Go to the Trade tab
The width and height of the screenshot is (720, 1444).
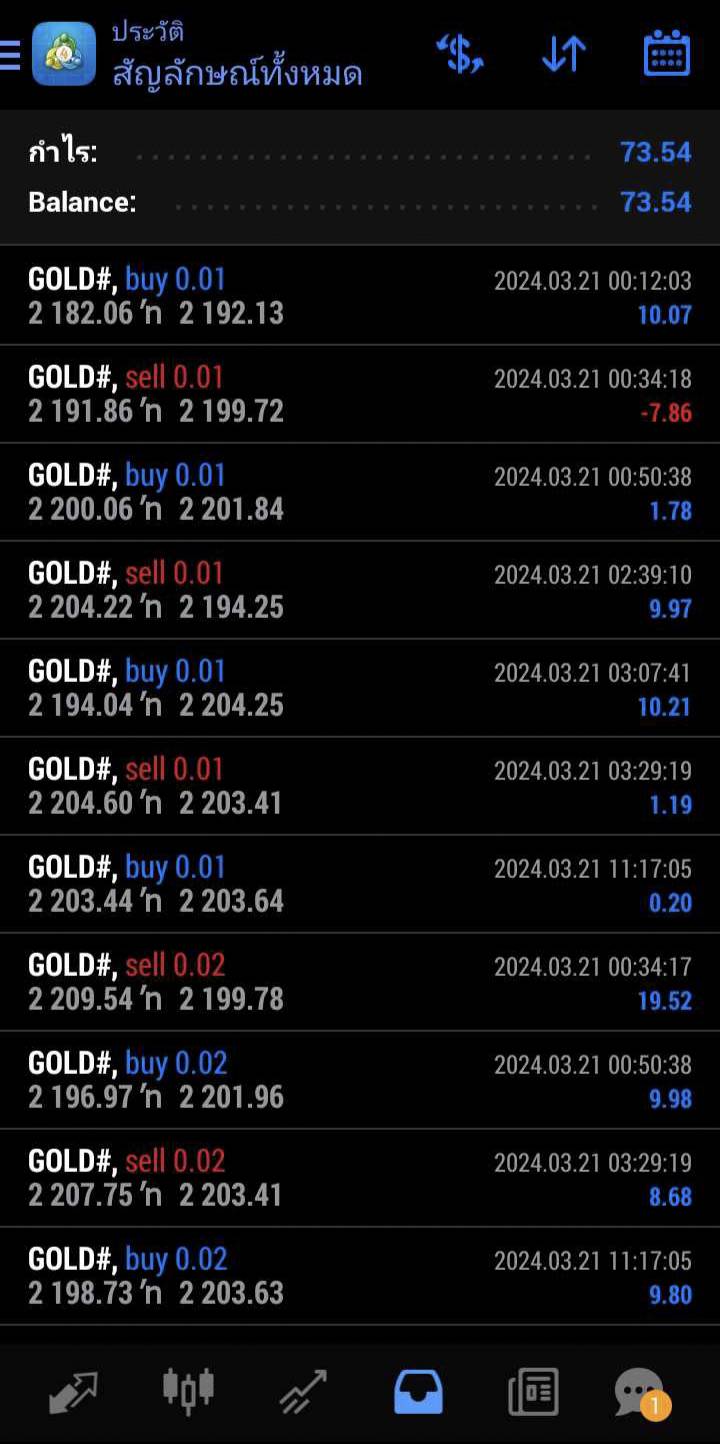[x=303, y=1392]
